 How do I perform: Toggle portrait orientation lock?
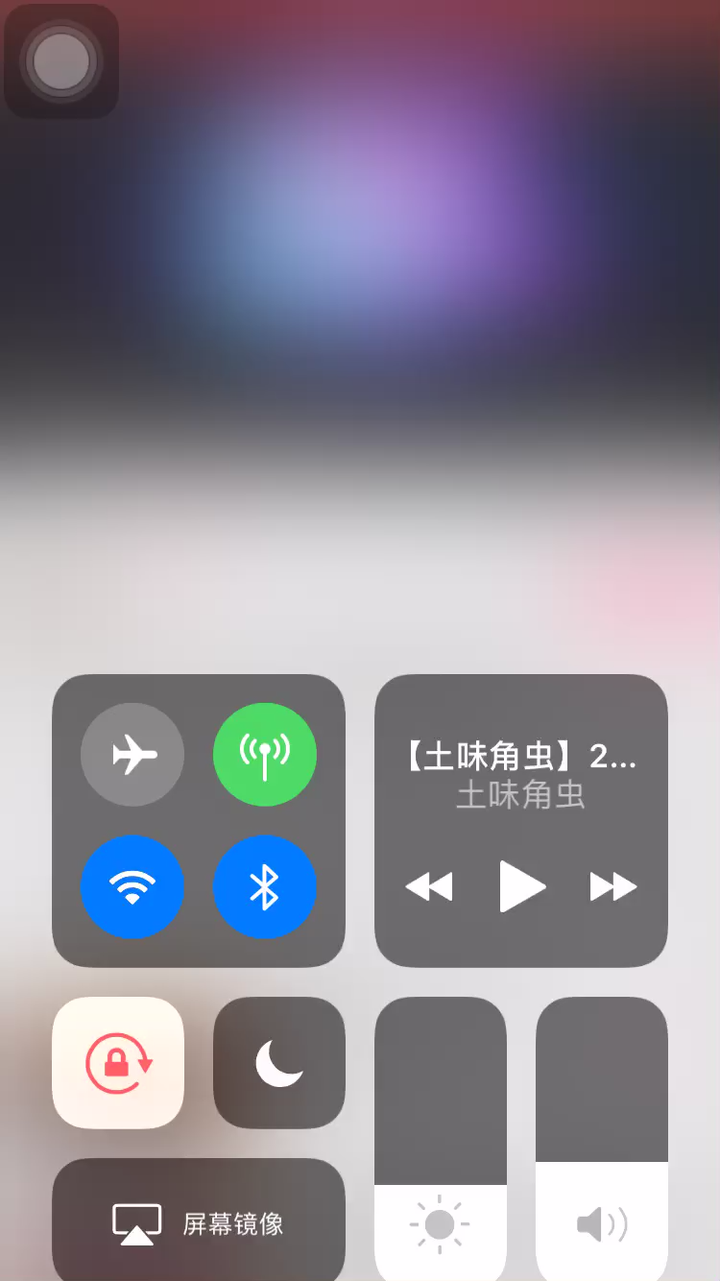(x=118, y=1063)
